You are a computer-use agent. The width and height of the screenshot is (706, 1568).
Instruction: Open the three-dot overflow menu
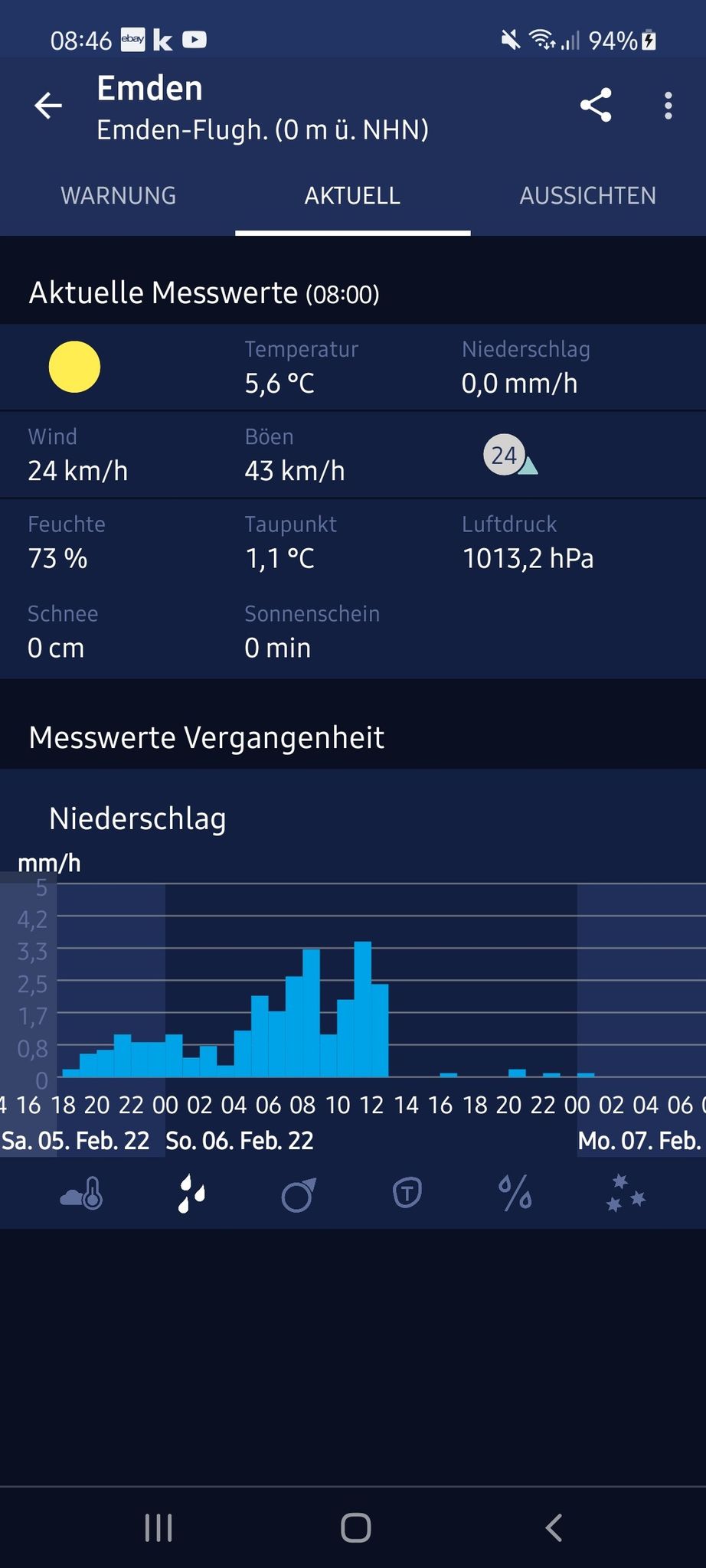668,106
